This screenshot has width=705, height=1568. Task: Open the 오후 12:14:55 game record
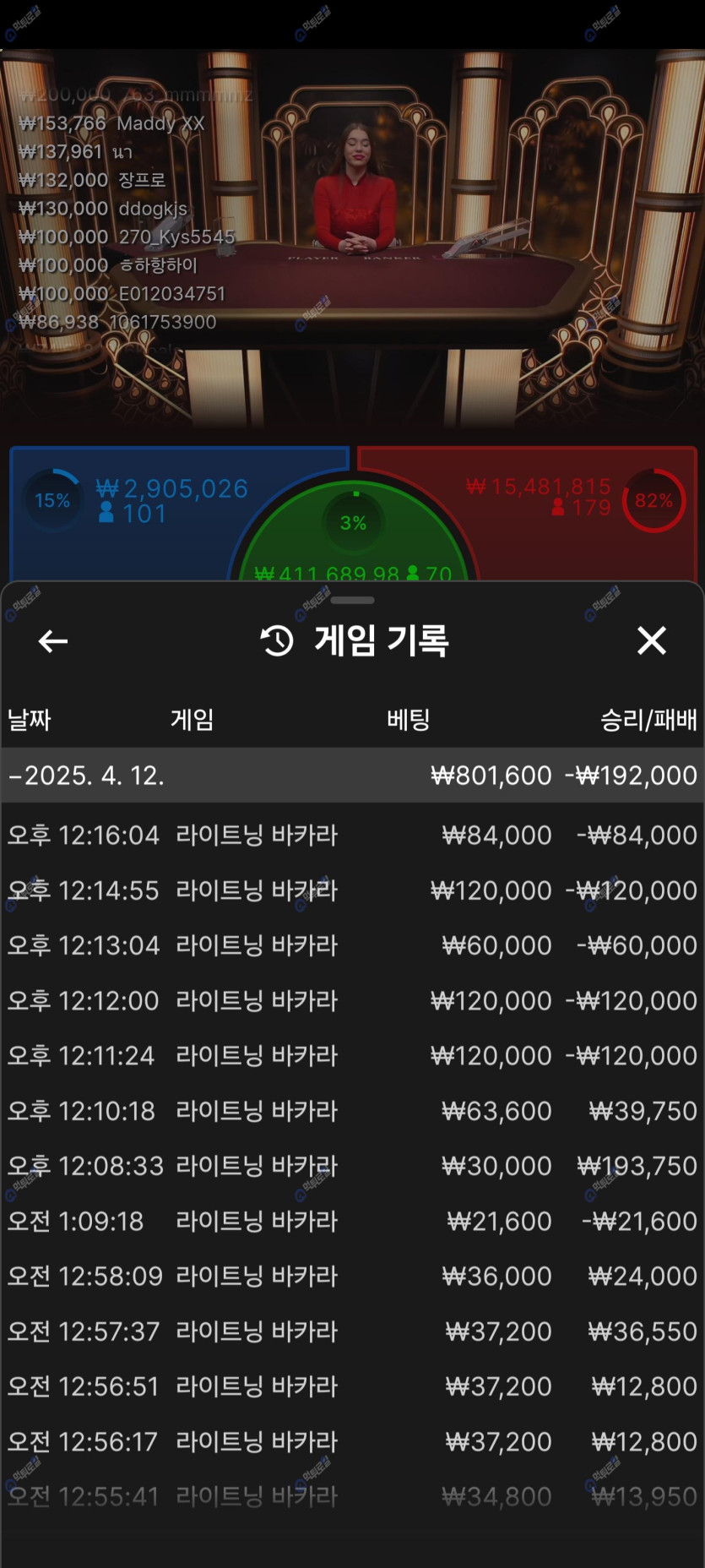click(x=353, y=890)
